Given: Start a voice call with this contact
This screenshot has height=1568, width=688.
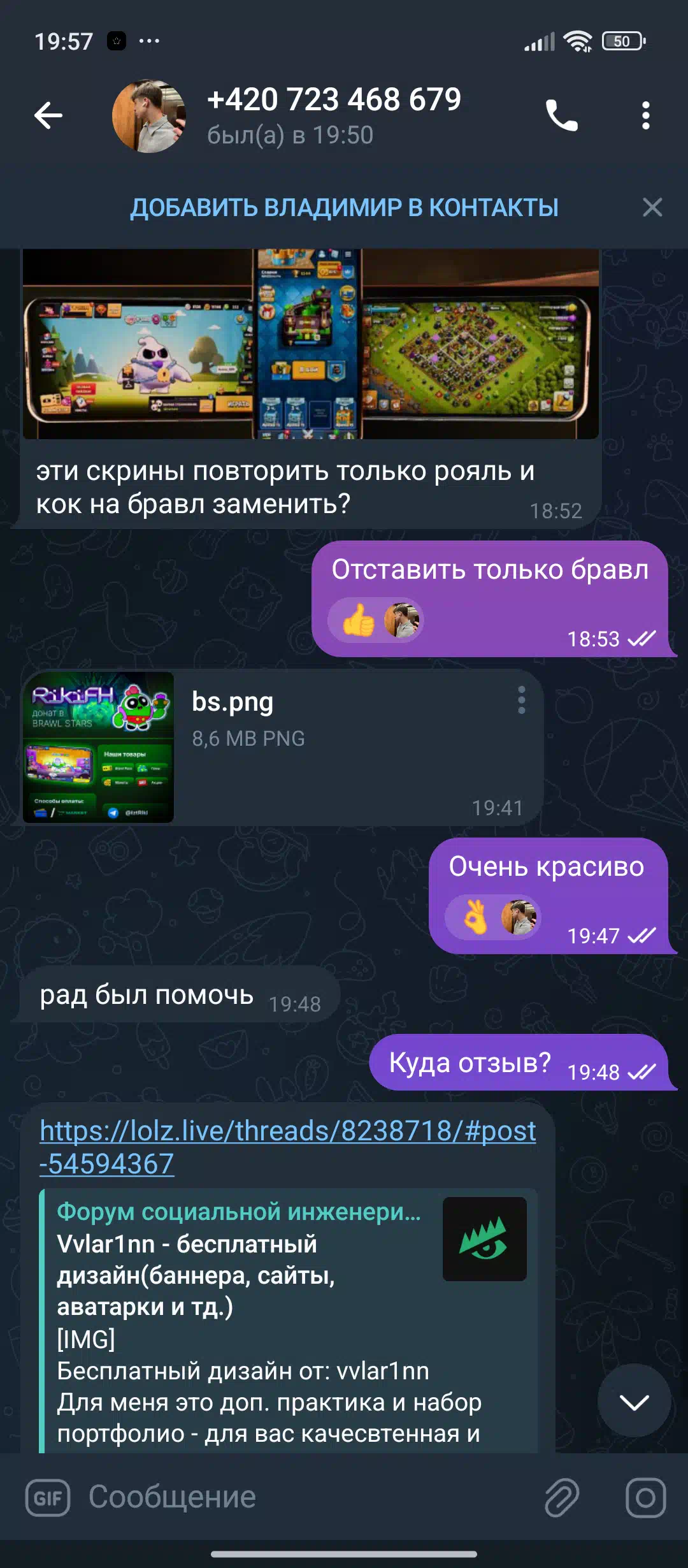Looking at the screenshot, I should [x=562, y=115].
